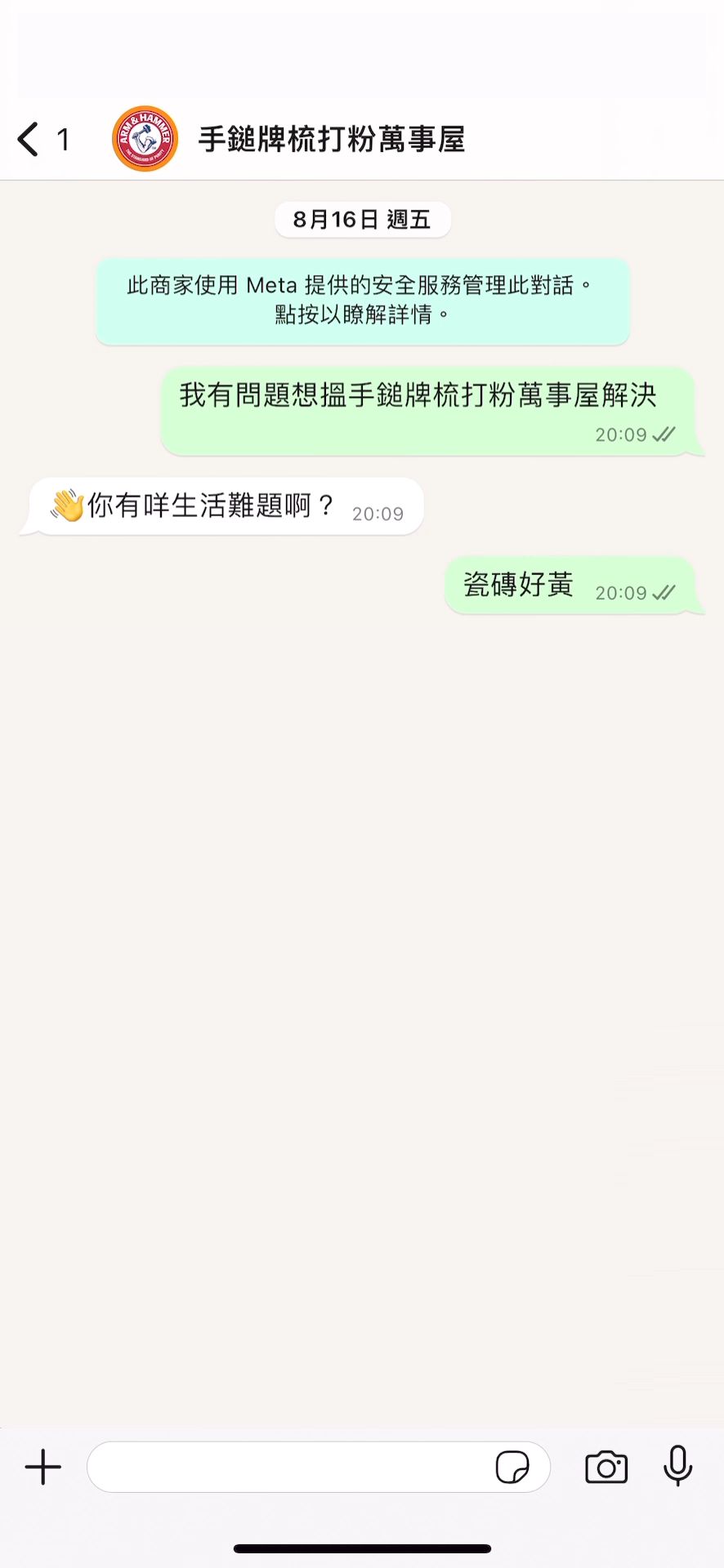Open the plus attachment menu

pos(43,1467)
